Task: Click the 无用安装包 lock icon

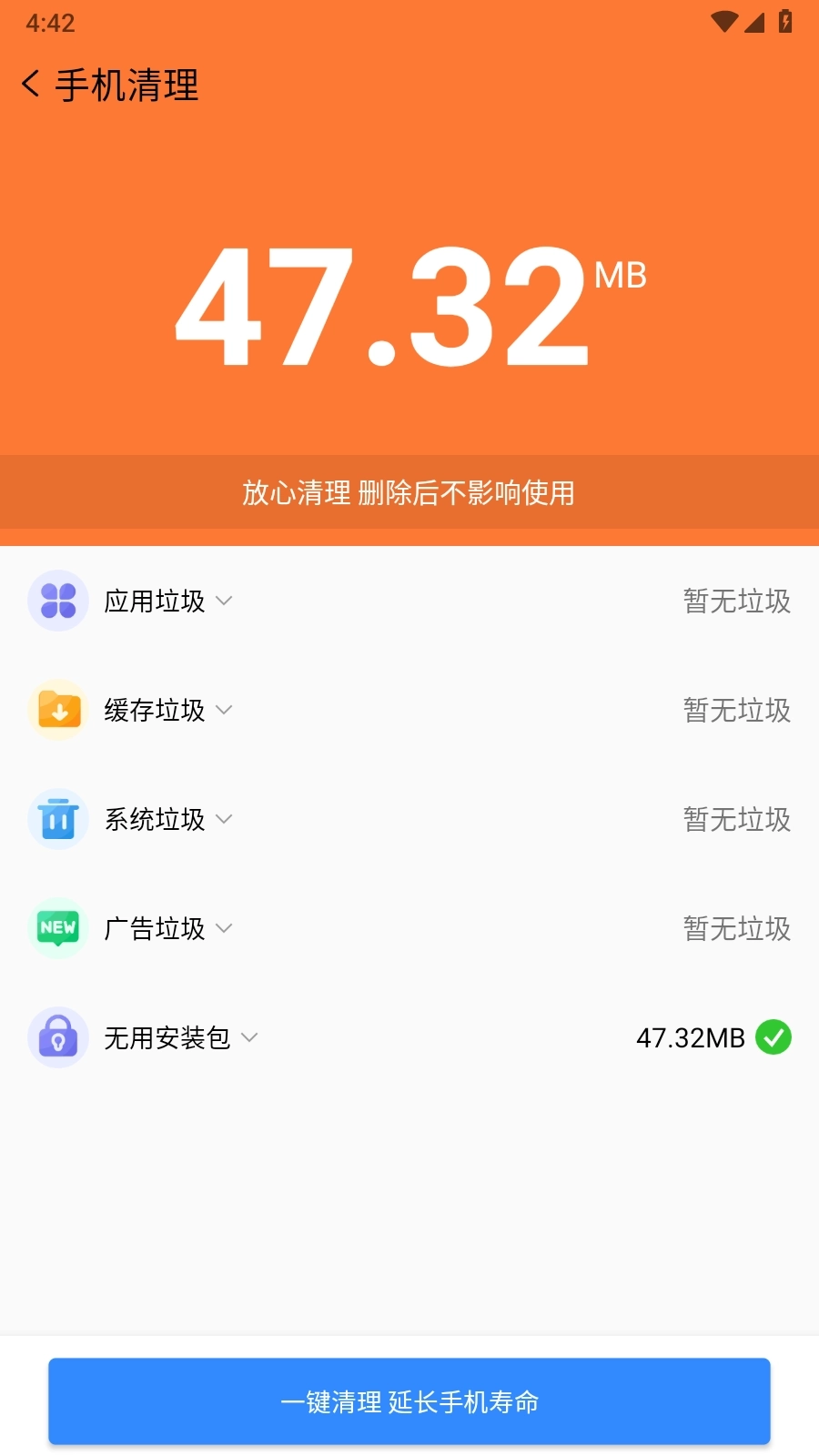Action: click(x=57, y=1037)
